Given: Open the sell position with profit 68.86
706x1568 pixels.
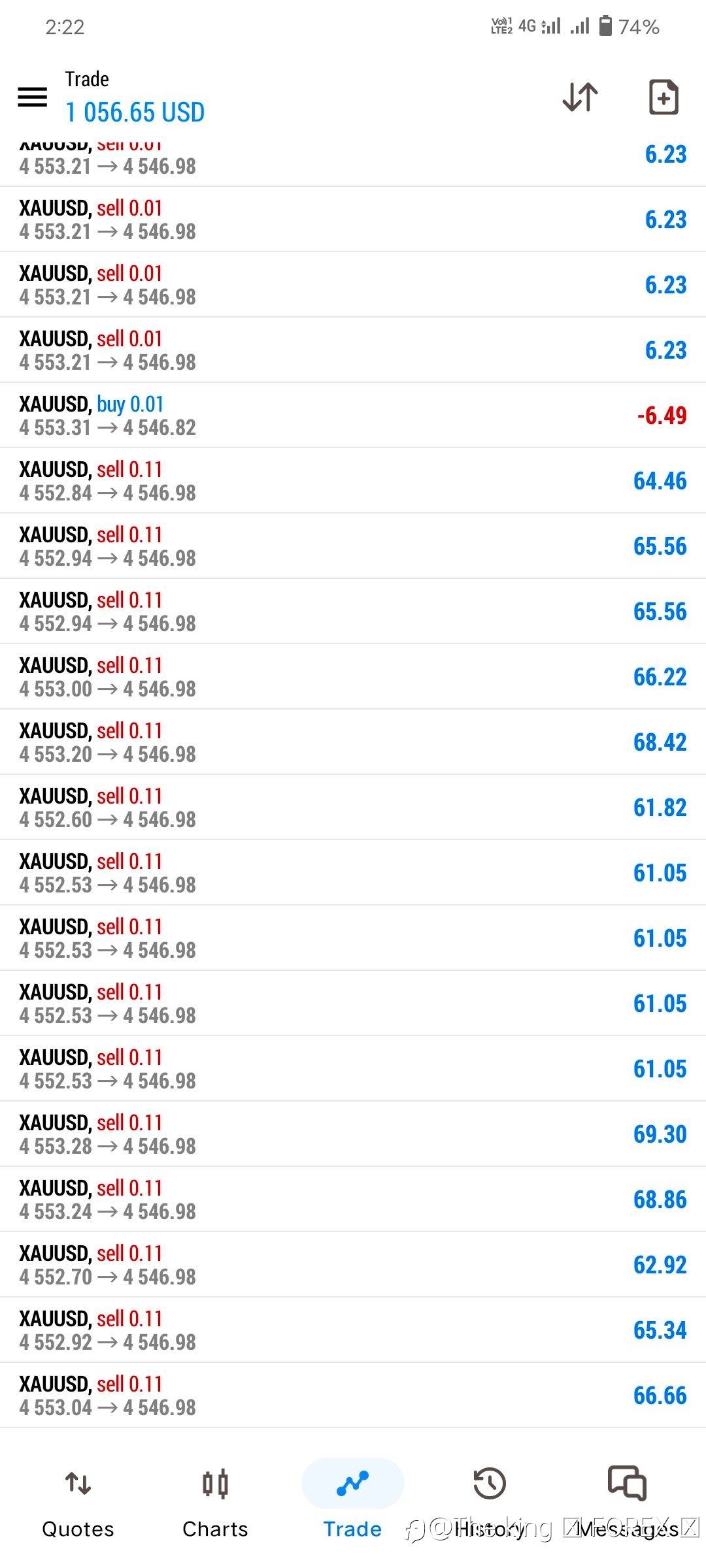Looking at the screenshot, I should (x=353, y=1200).
